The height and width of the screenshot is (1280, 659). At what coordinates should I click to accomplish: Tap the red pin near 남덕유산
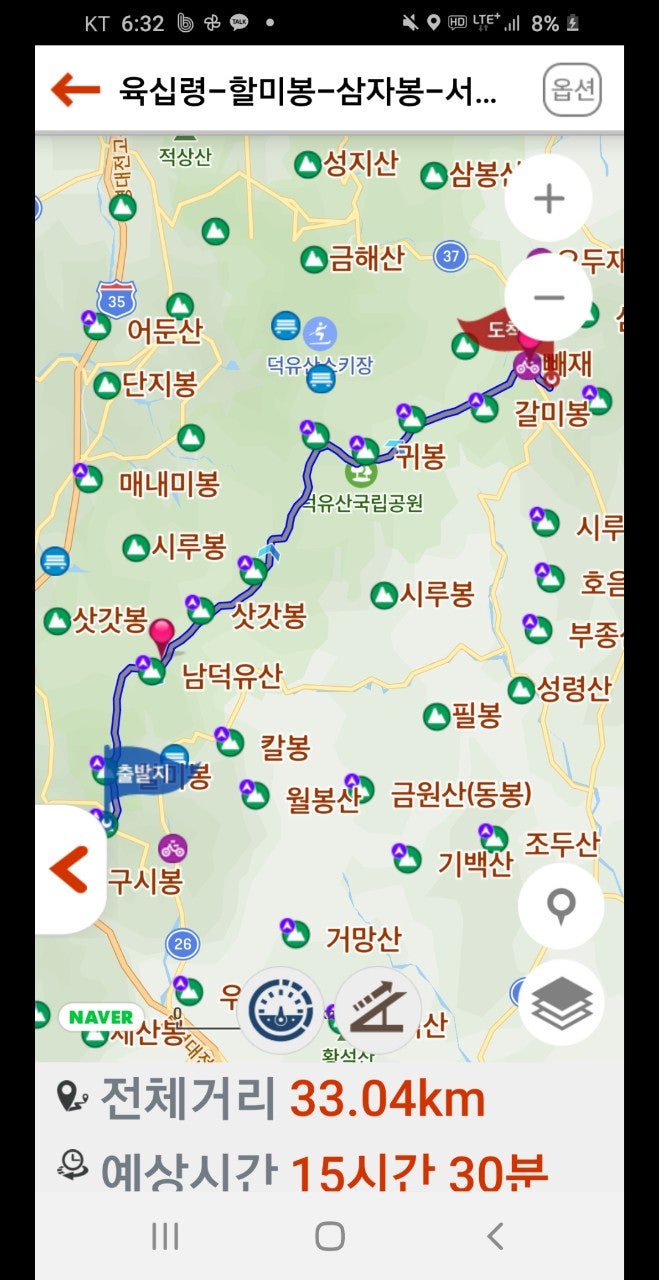[161, 634]
